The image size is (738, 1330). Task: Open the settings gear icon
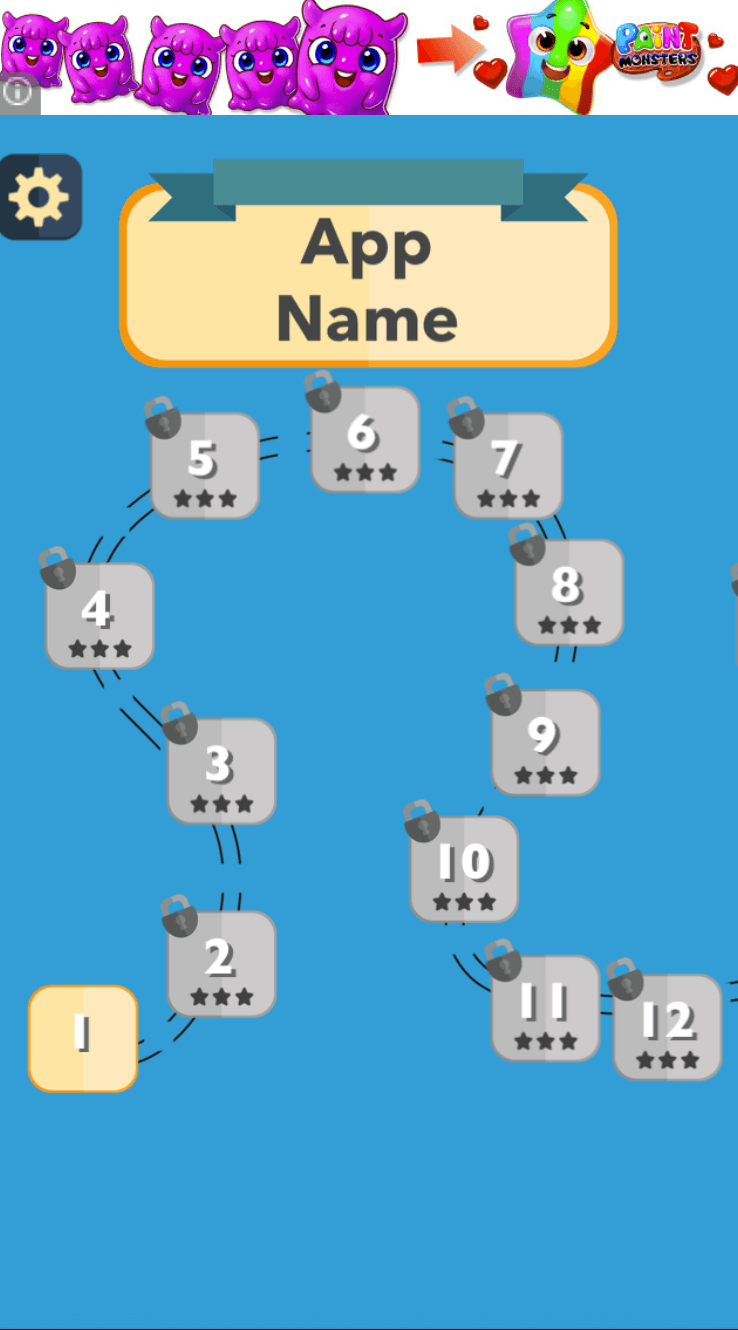point(40,197)
